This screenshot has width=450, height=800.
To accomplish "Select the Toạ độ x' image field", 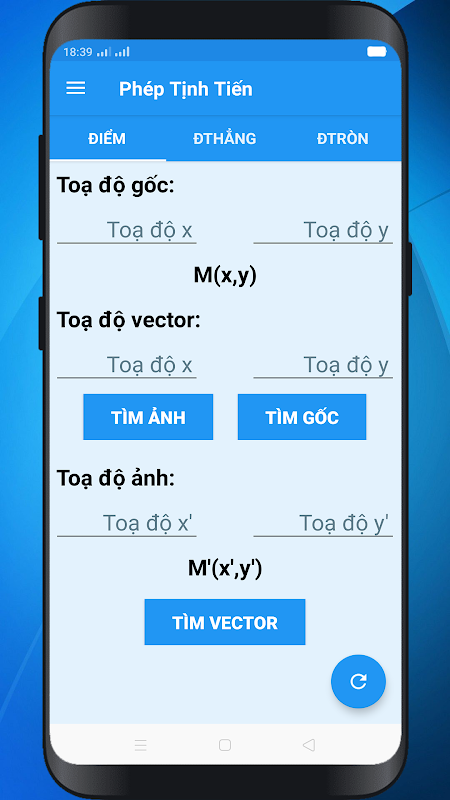I will tap(127, 523).
